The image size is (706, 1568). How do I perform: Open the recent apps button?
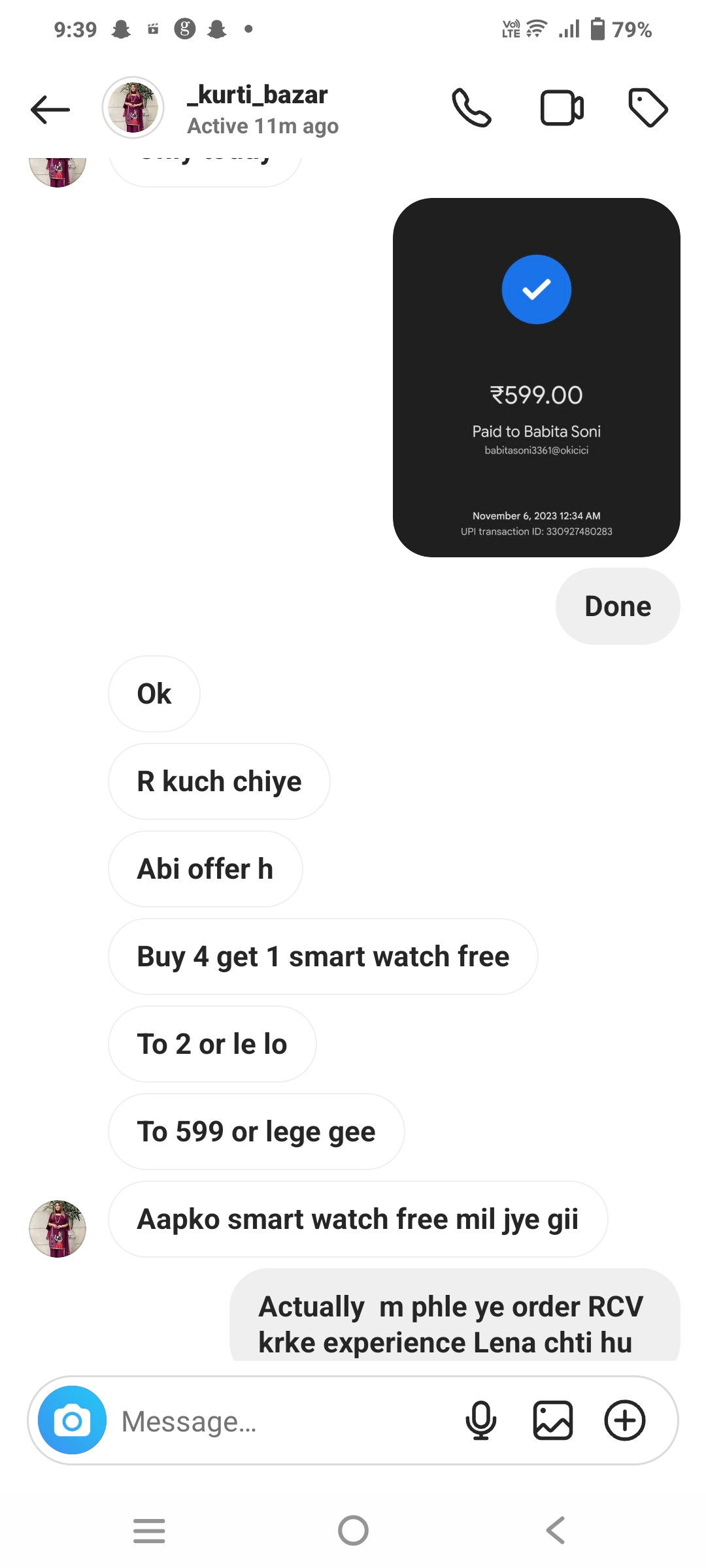click(149, 1530)
